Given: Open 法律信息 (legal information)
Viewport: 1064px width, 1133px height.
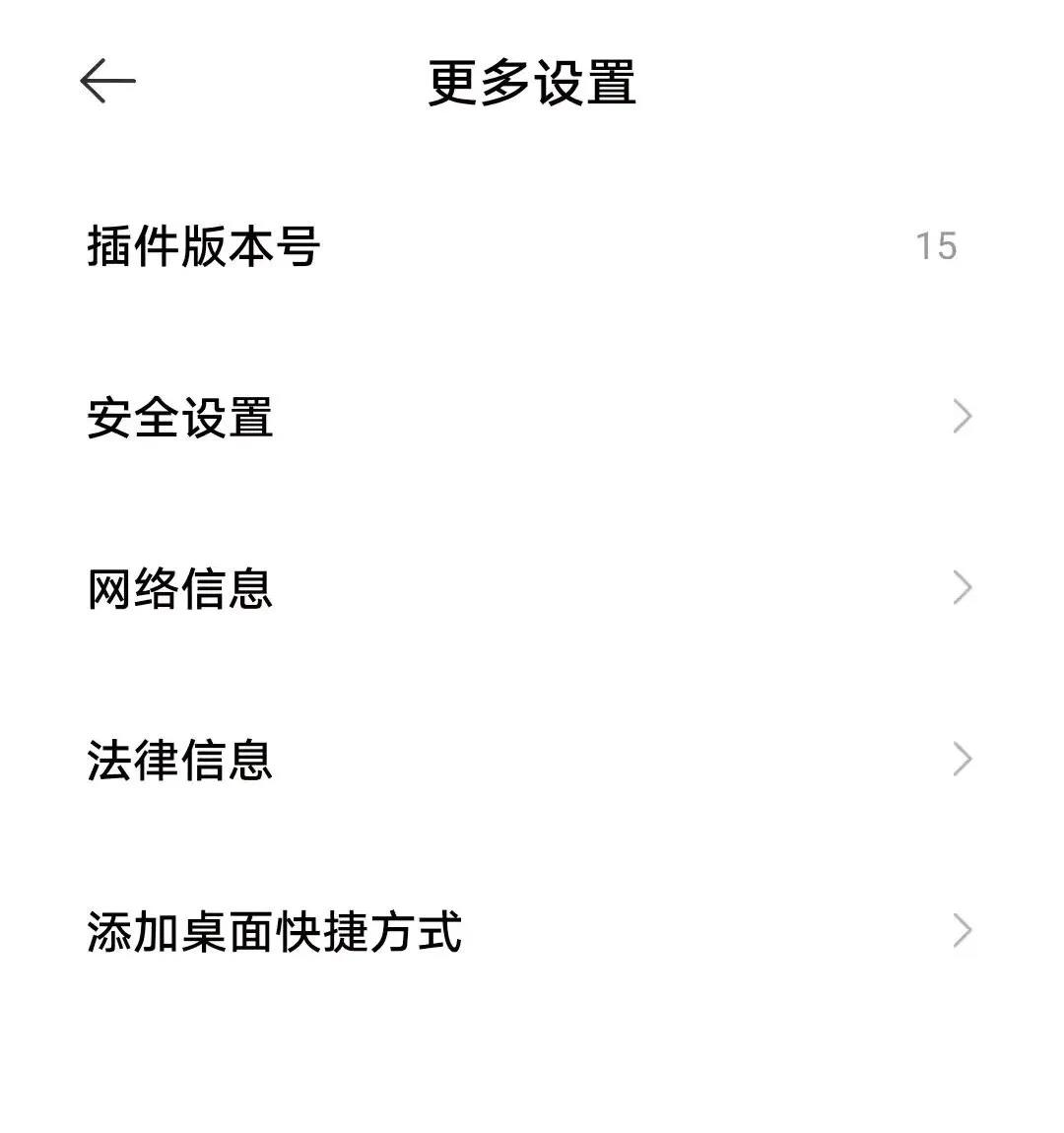Looking at the screenshot, I should click(x=180, y=760).
